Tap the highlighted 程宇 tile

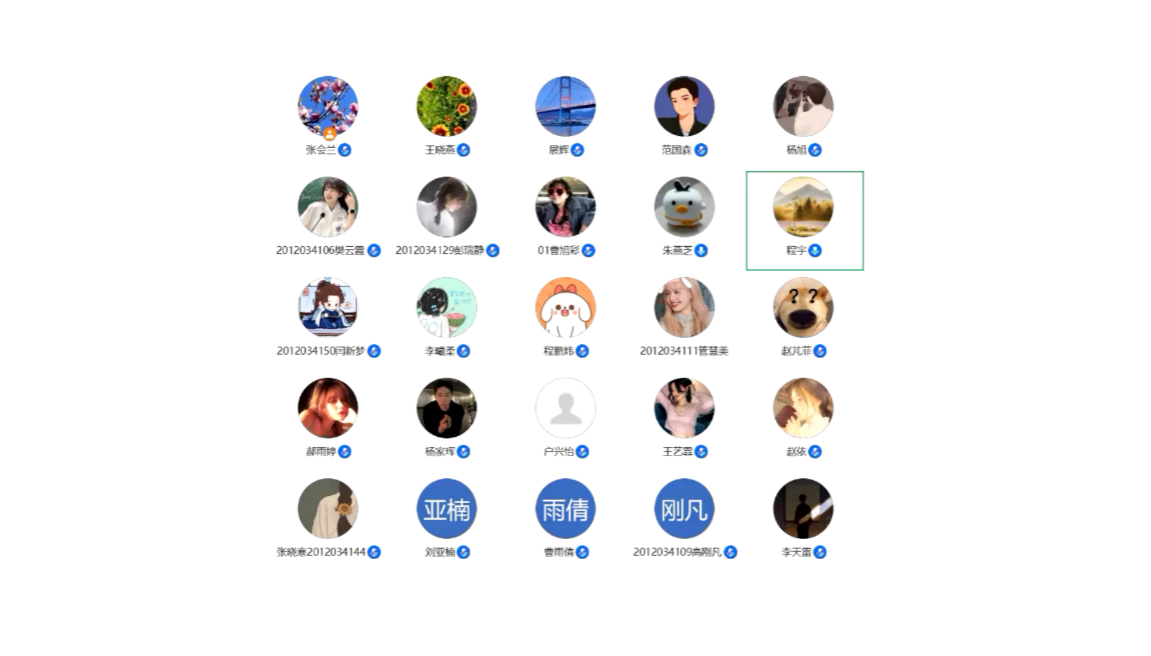[803, 207]
